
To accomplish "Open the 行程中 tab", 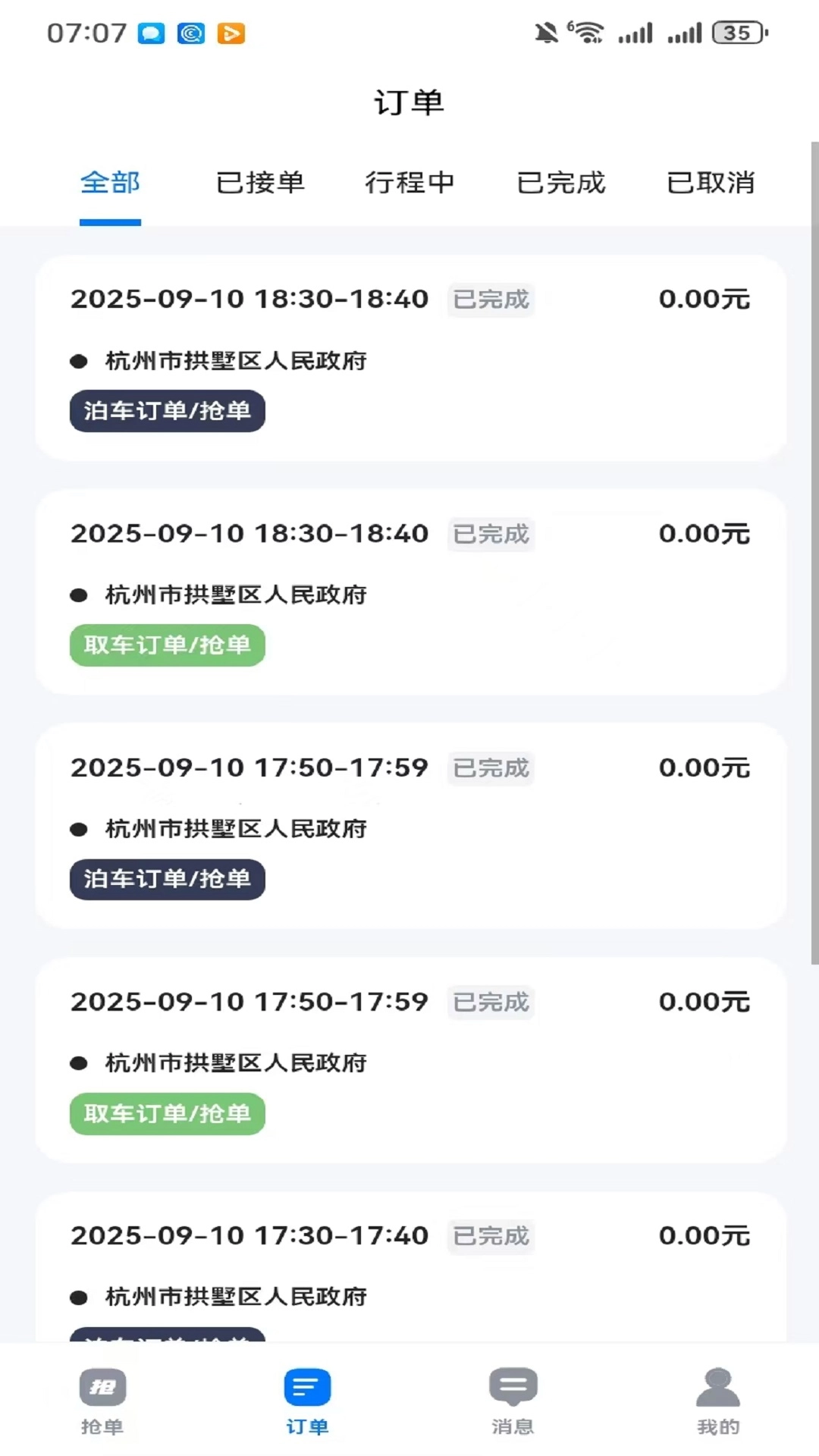I will 409,183.
